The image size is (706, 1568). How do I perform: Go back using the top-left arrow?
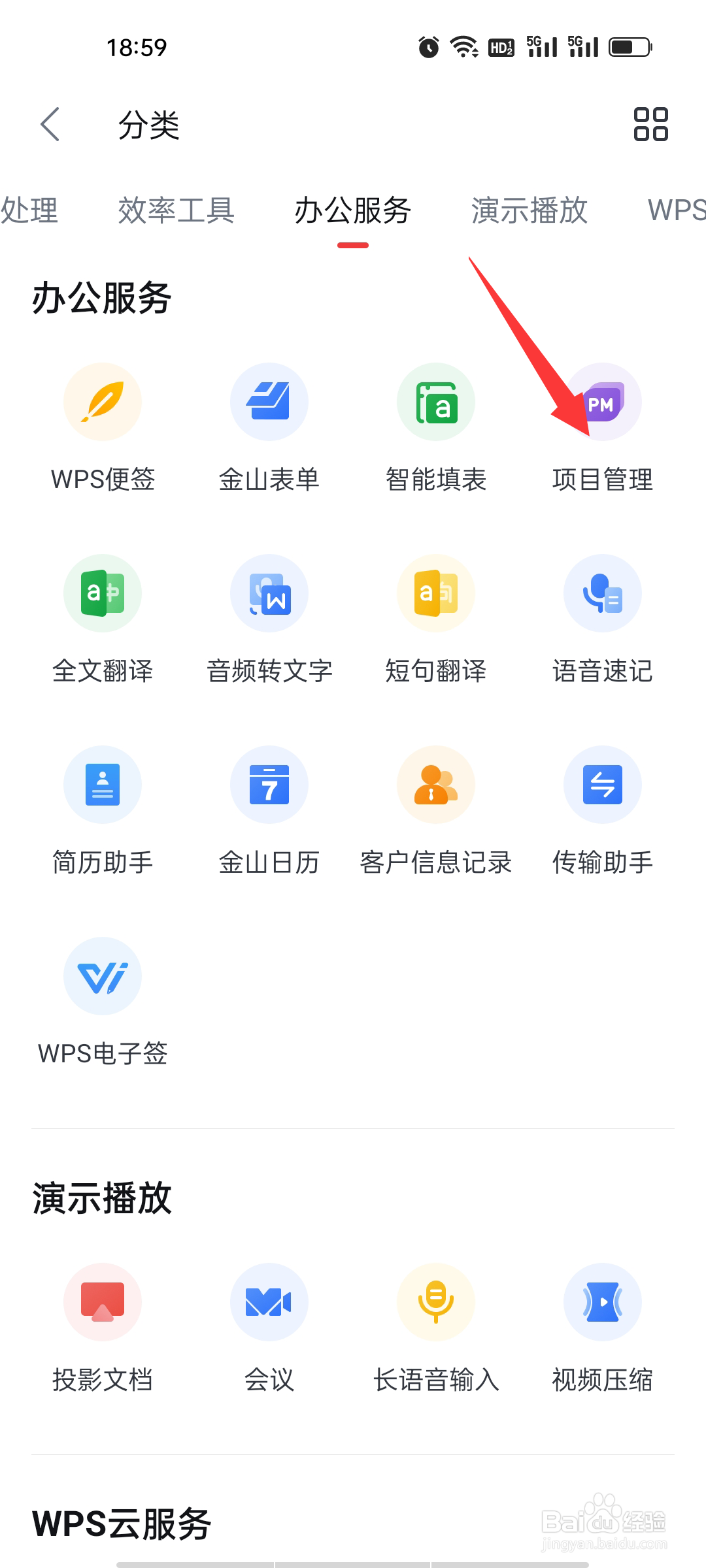click(50, 124)
